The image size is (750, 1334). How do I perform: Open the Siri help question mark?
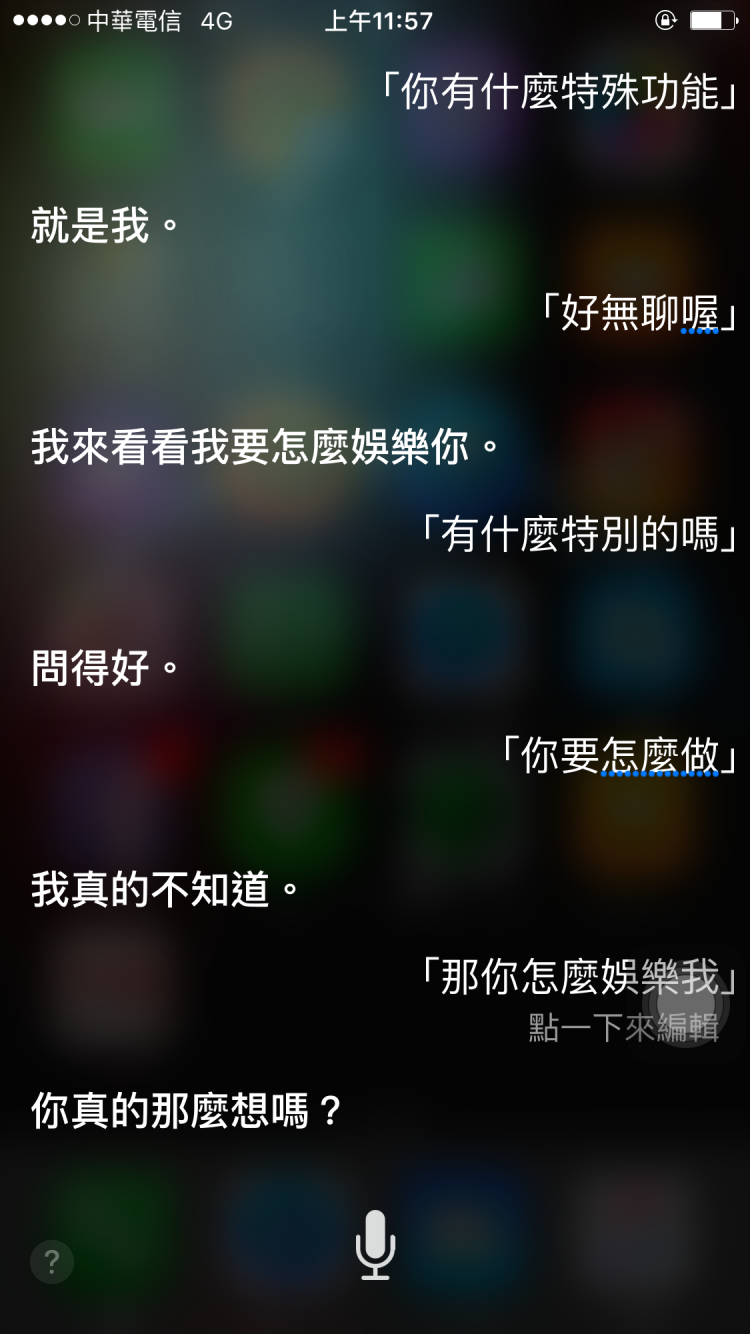pyautogui.click(x=52, y=1262)
